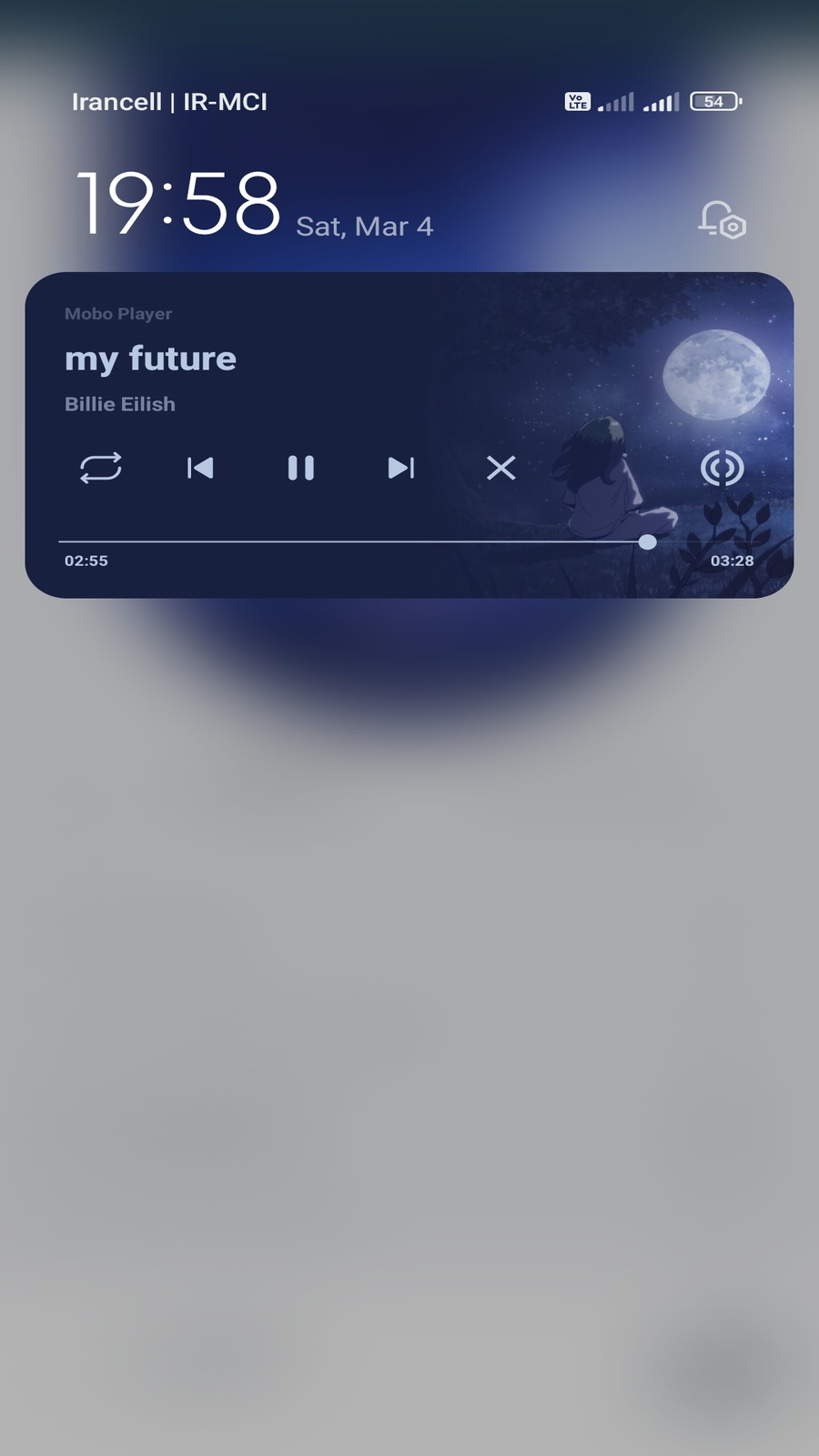Pause my future by Billie Eilish

300,468
